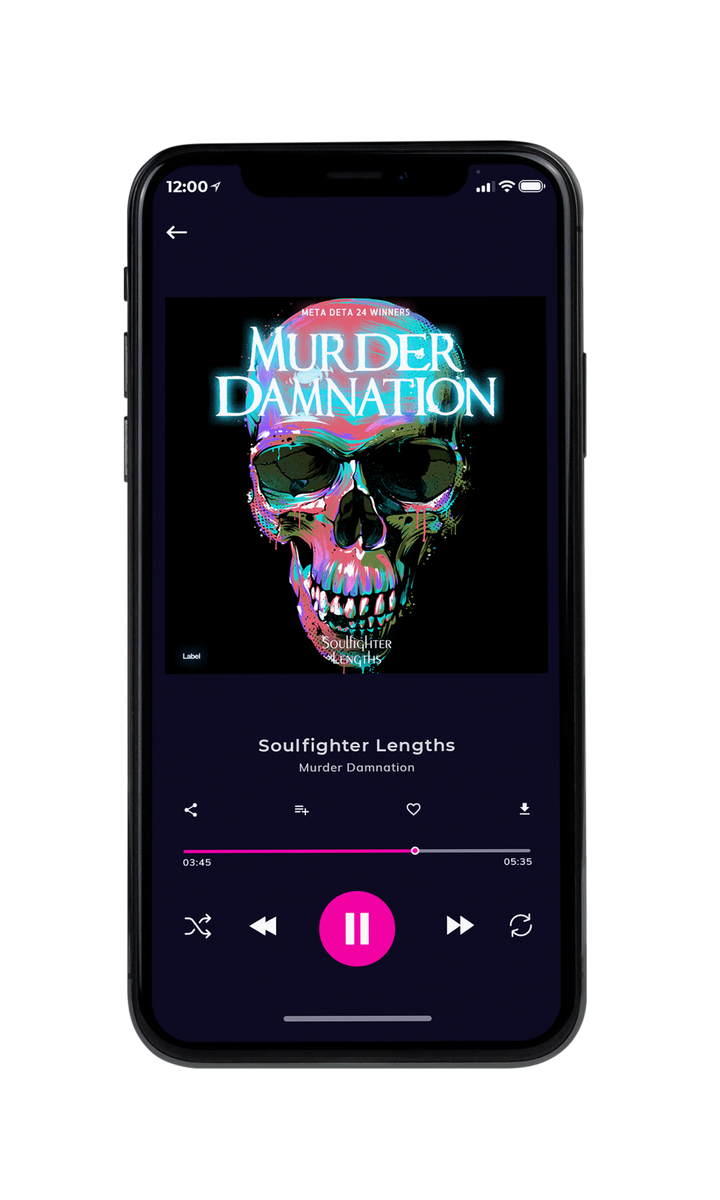Screen dimensions: 720x1200
Task: Skip forward to the next track
Action: [460, 926]
